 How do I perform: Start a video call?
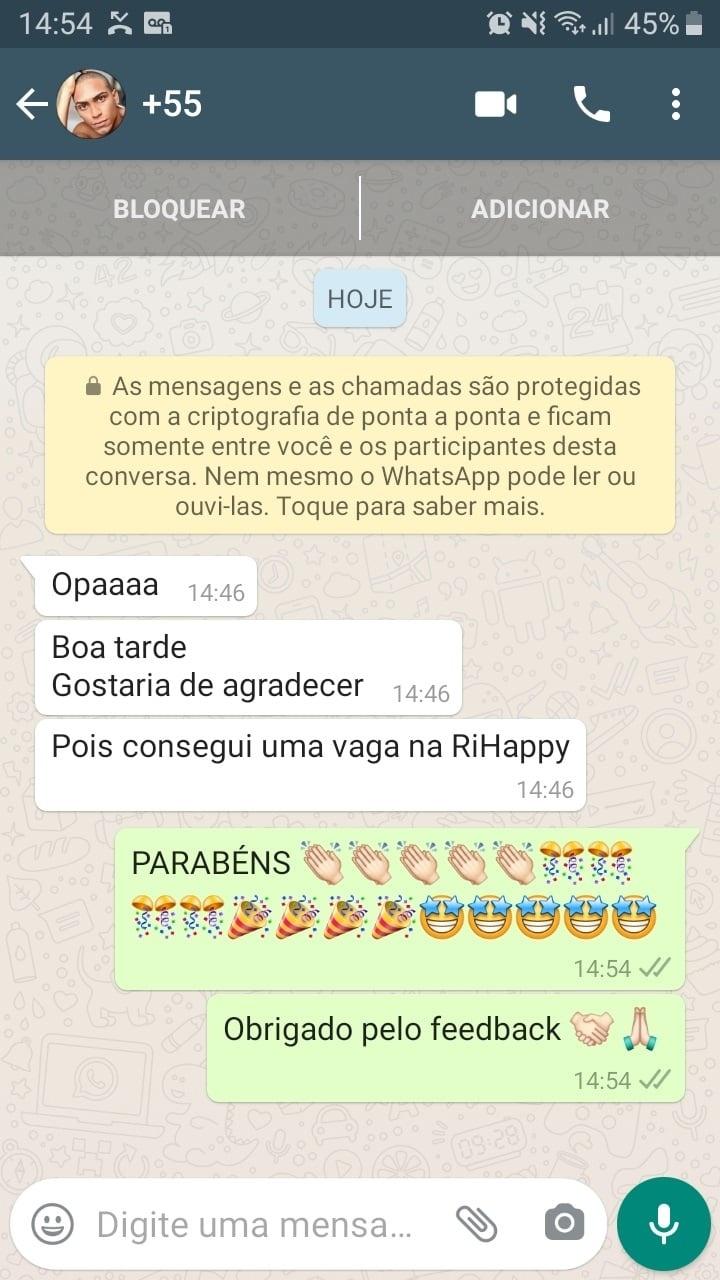click(496, 104)
